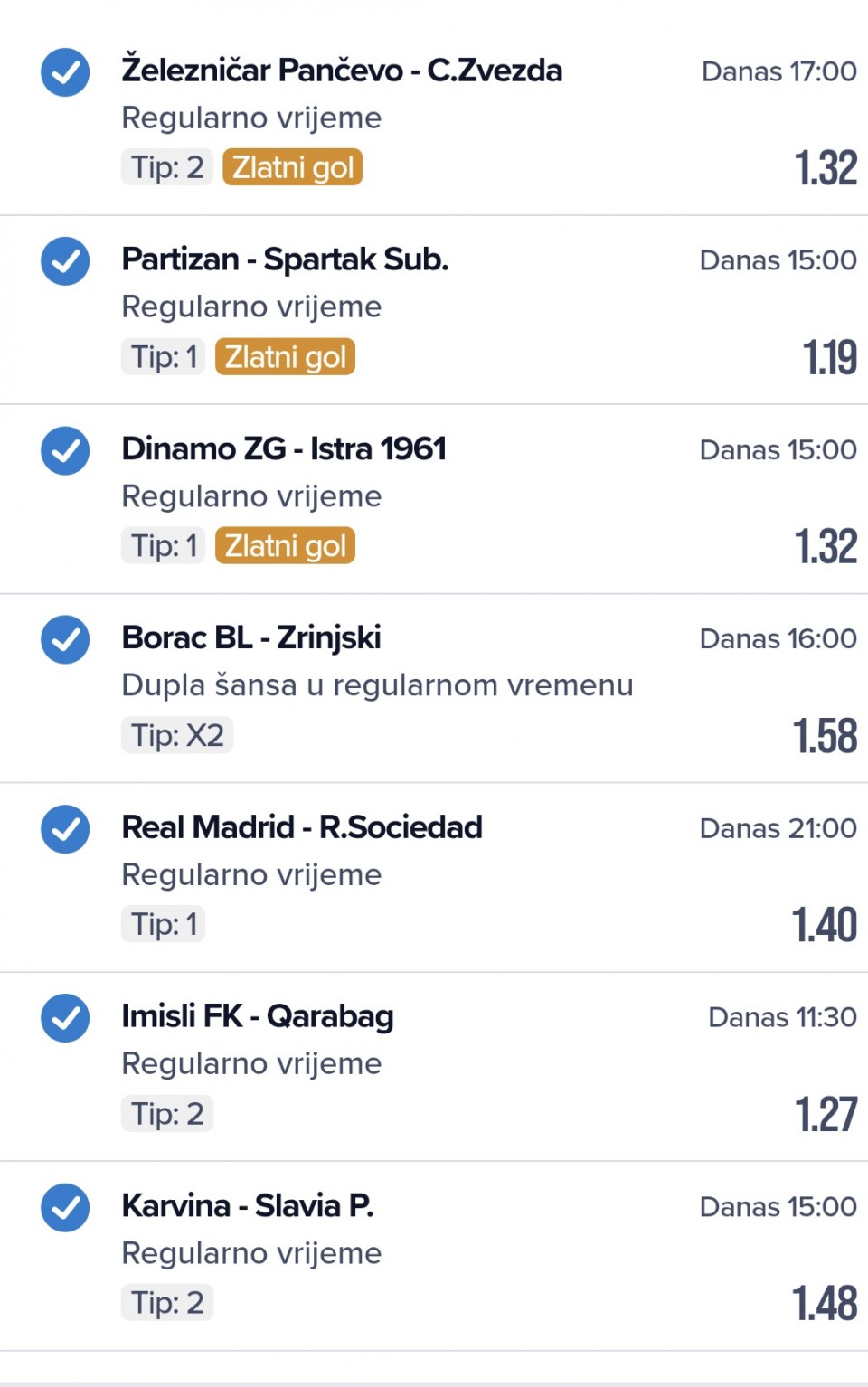Select Zlatni gol for Dinamo ZG - Istra 1961
Image resolution: width=868 pixels, height=1387 pixels.
pos(285,546)
